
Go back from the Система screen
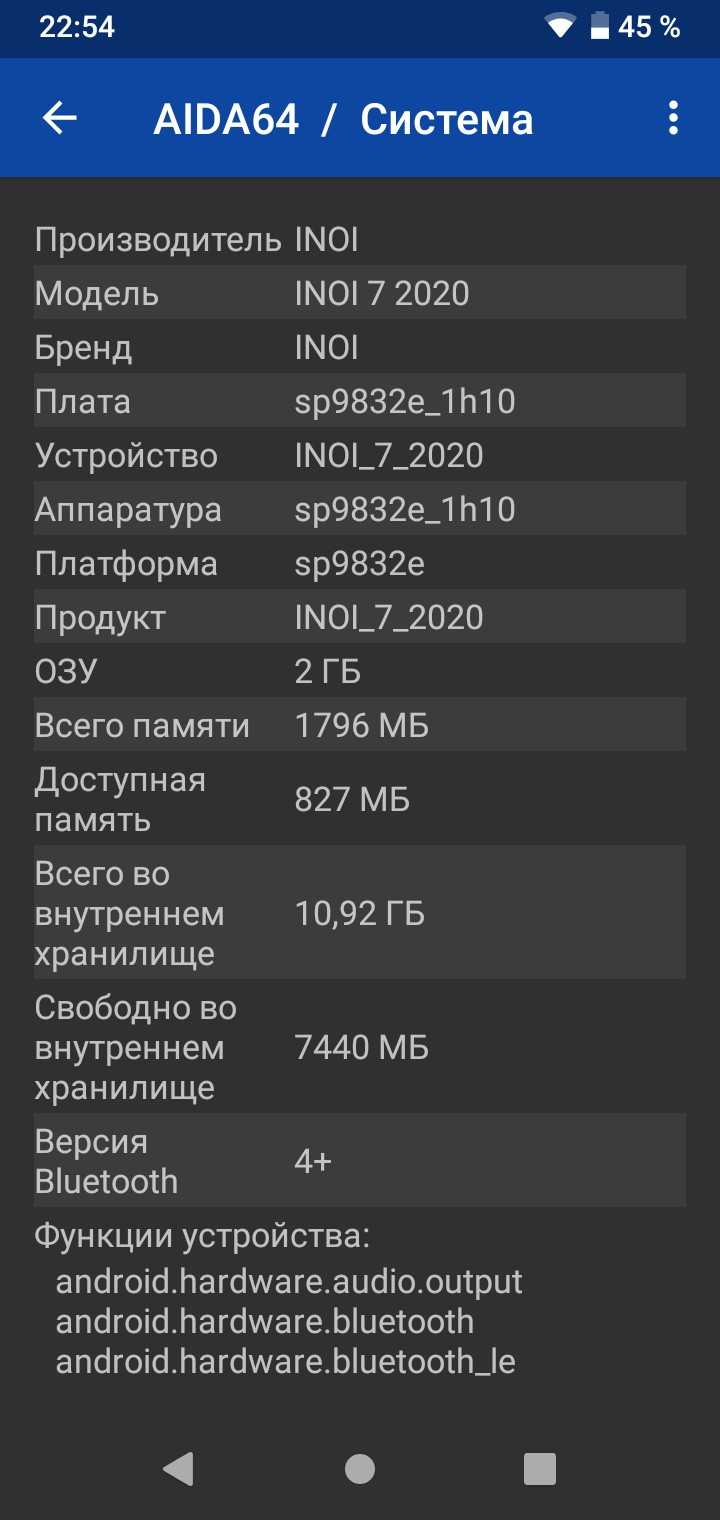pyautogui.click(x=59, y=118)
